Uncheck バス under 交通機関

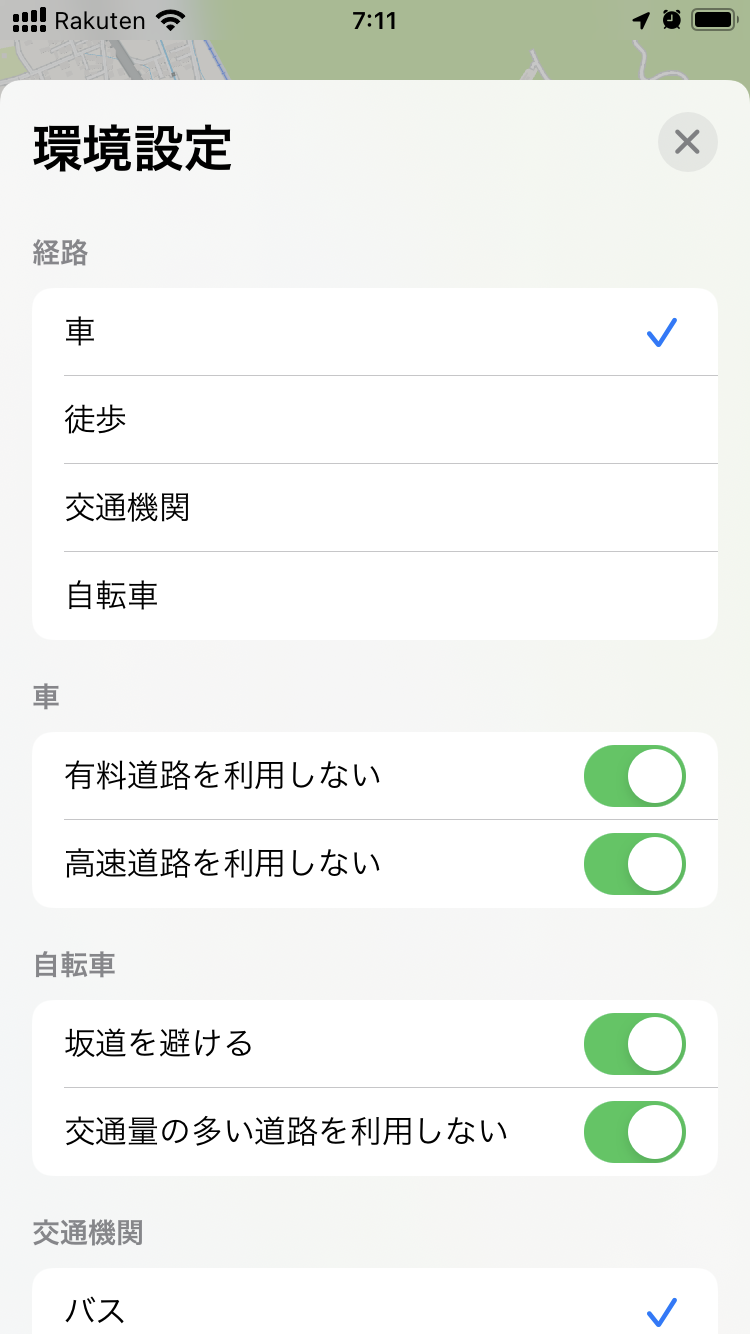click(x=374, y=1309)
